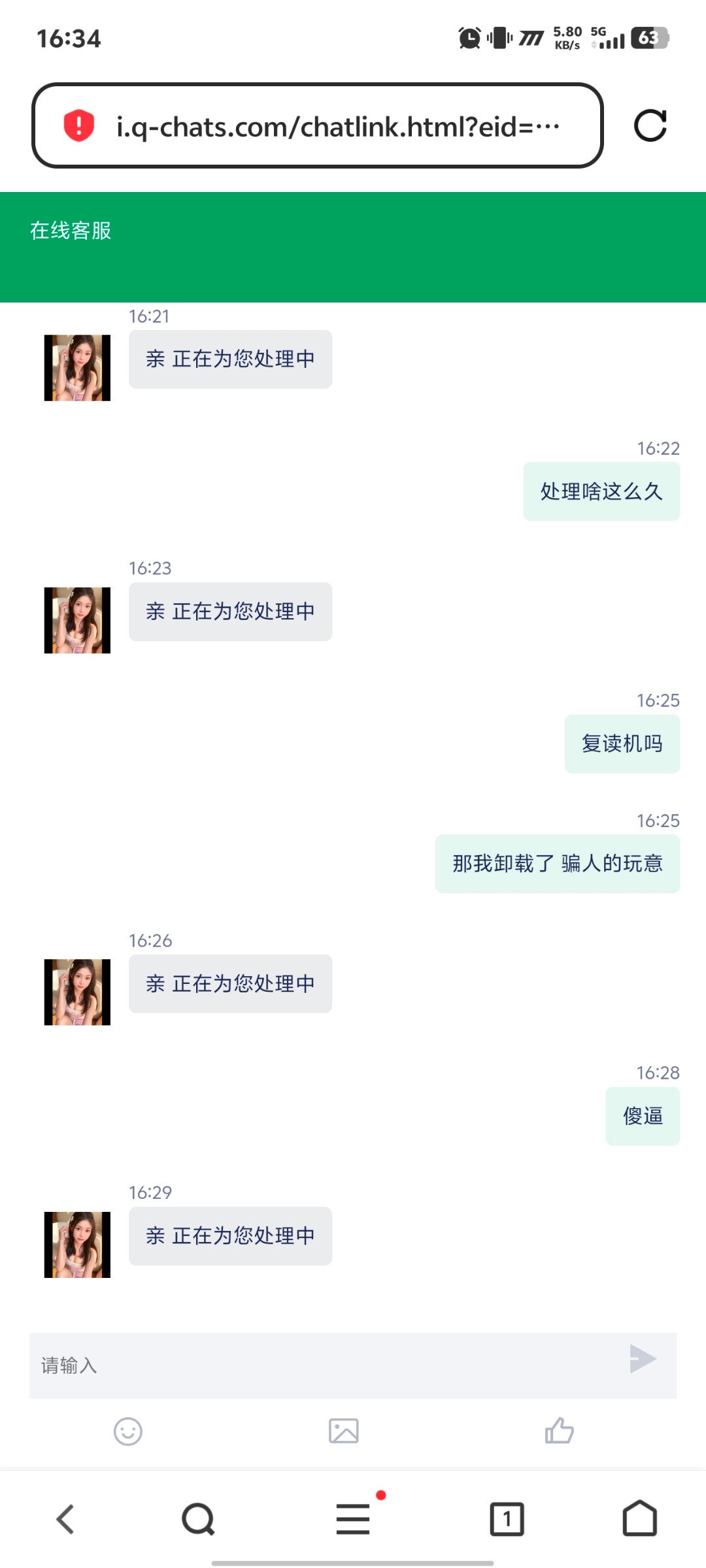The height and width of the screenshot is (1568, 706).
Task: Open the tabs switcher
Action: point(507,1519)
